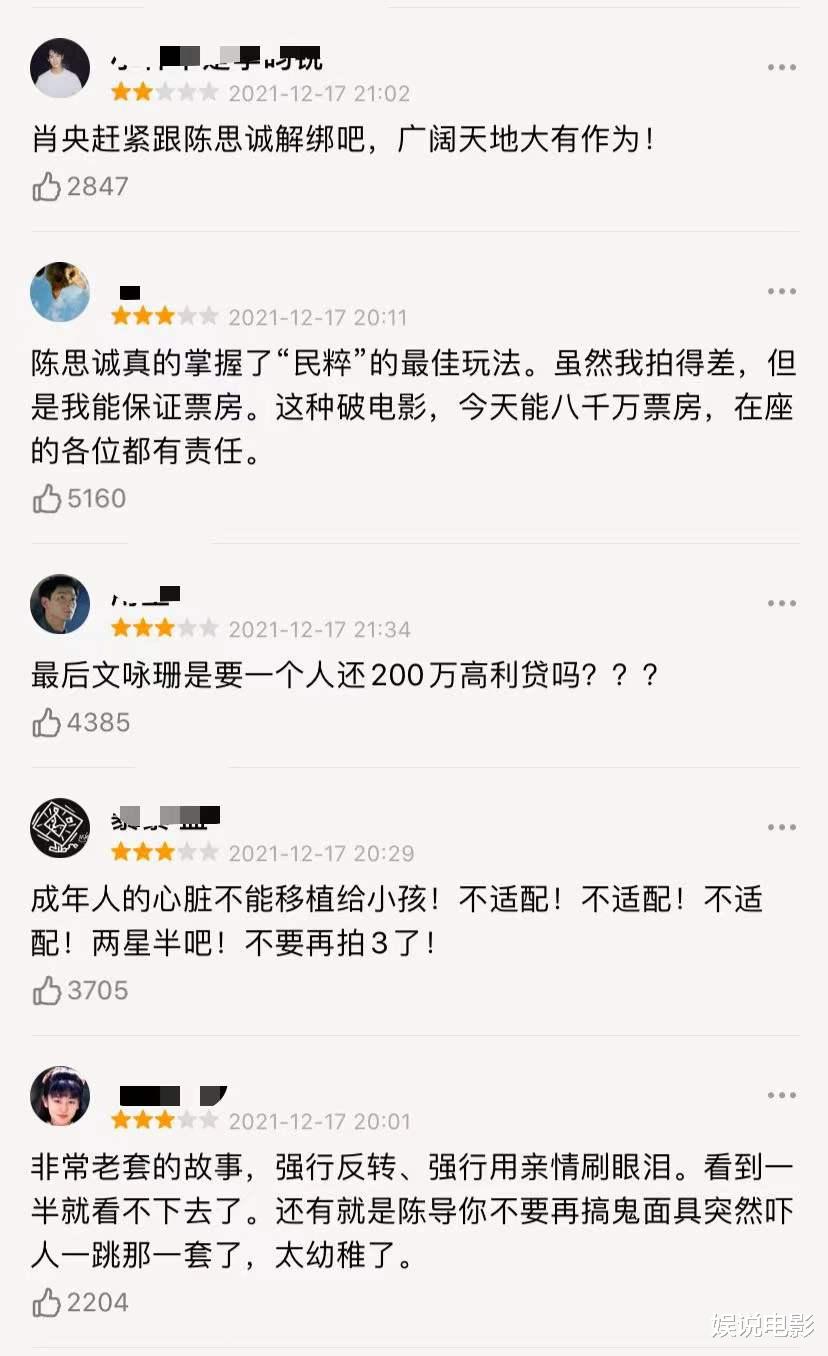
Task: Open the ••• options on the 民粹 comment
Action: pos(780,291)
